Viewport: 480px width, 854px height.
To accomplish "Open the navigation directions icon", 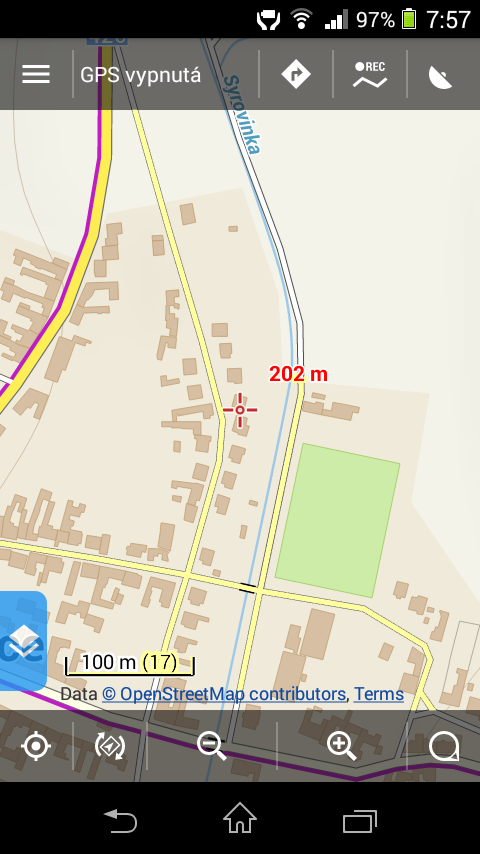I will coord(296,75).
